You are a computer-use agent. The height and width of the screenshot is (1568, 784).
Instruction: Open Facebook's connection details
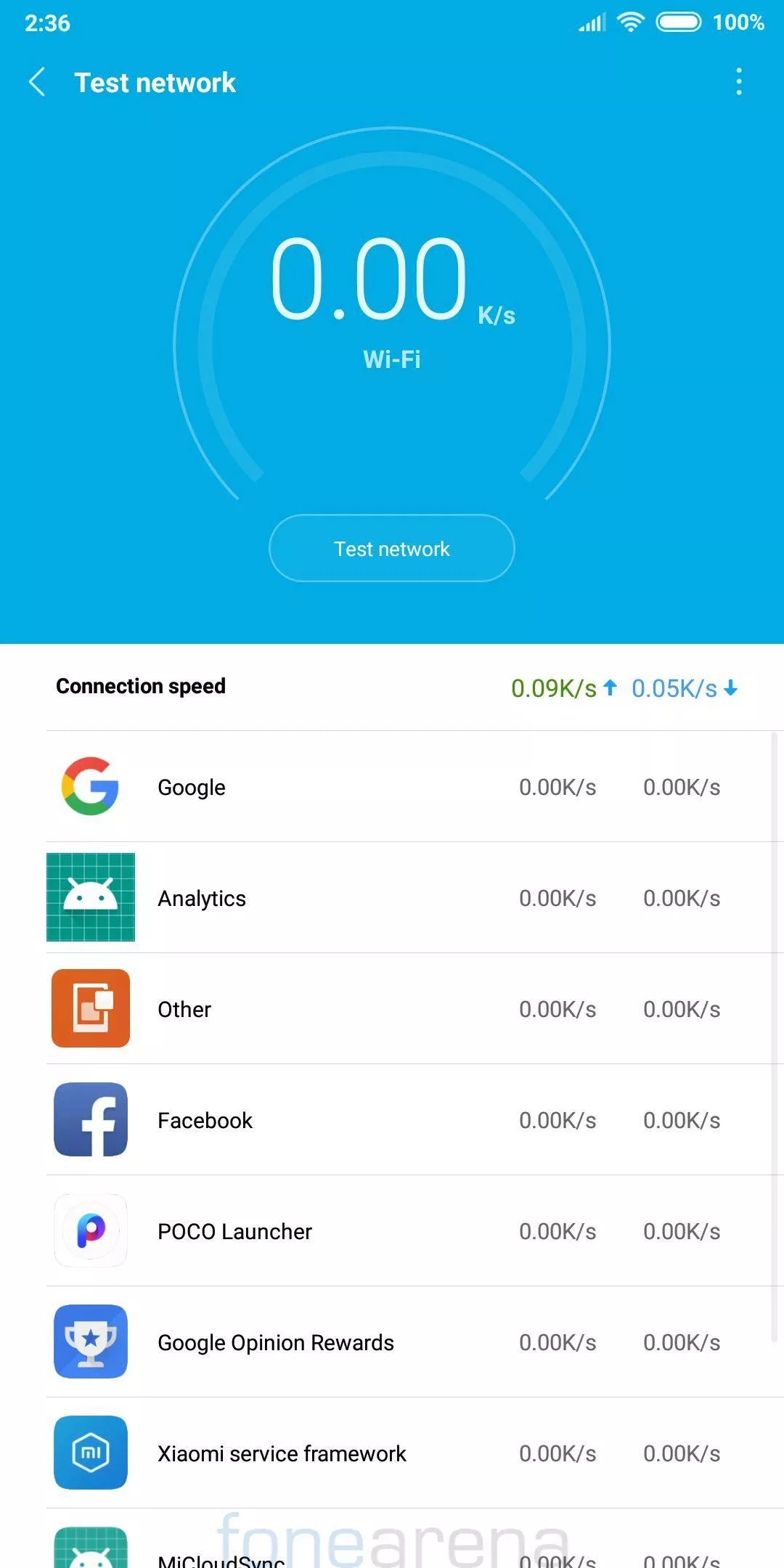pyautogui.click(x=415, y=1120)
